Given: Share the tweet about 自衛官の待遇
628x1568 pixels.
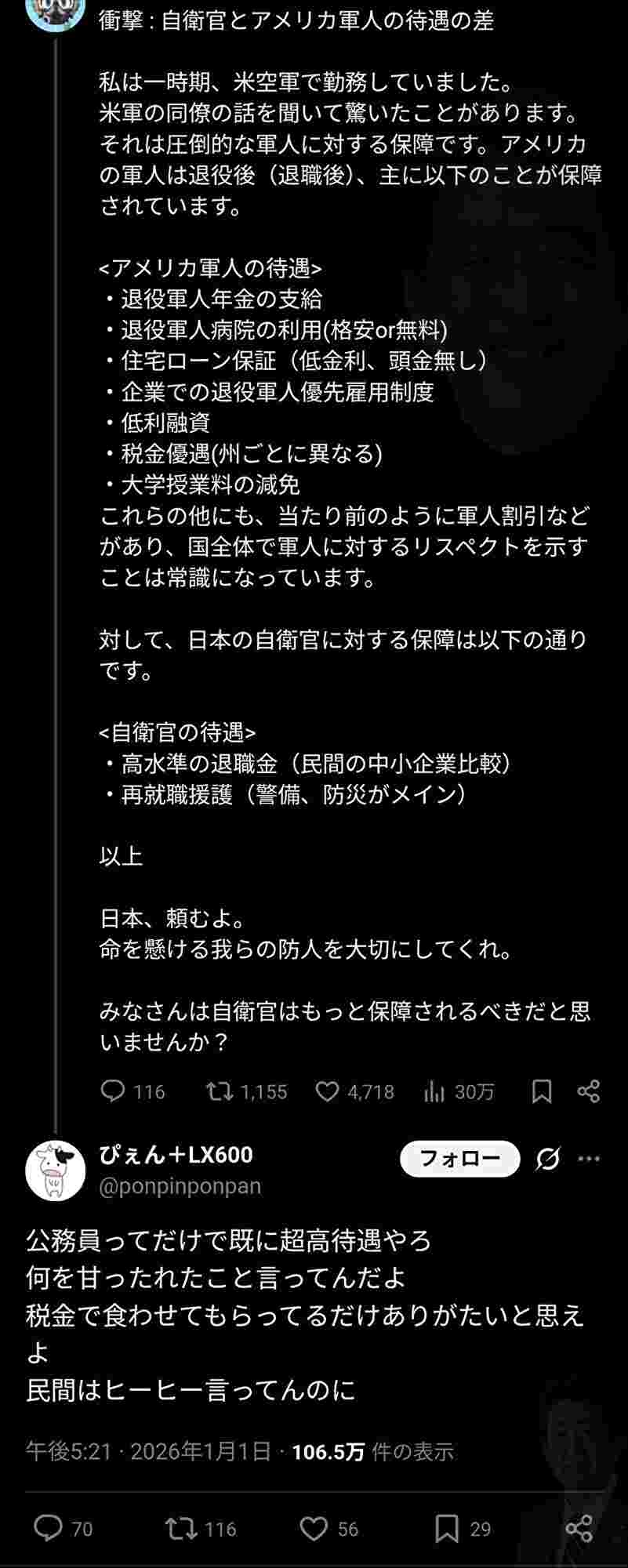Looking at the screenshot, I should (x=588, y=1091).
